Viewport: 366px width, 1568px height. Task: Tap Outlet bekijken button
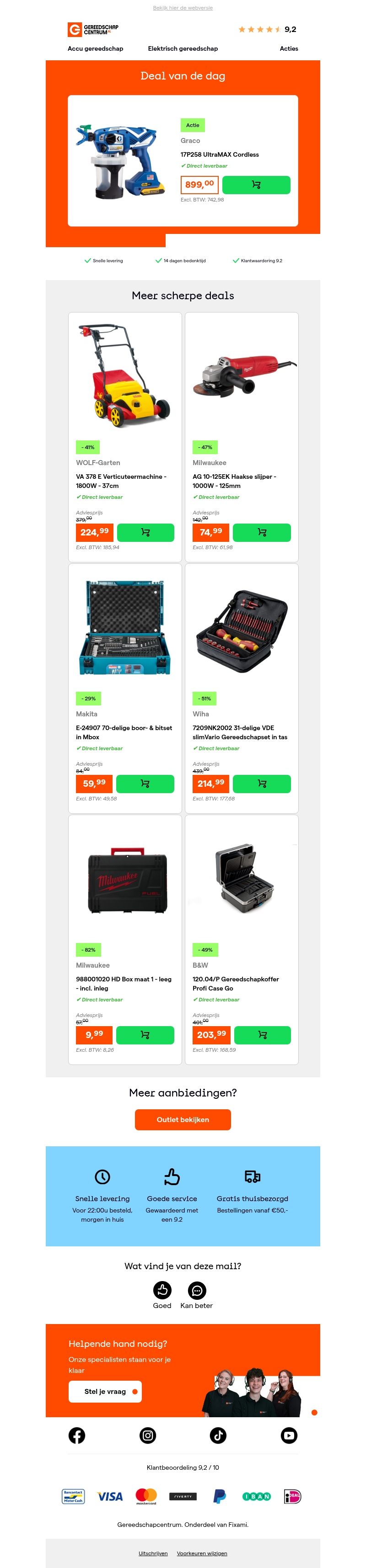183,1119
